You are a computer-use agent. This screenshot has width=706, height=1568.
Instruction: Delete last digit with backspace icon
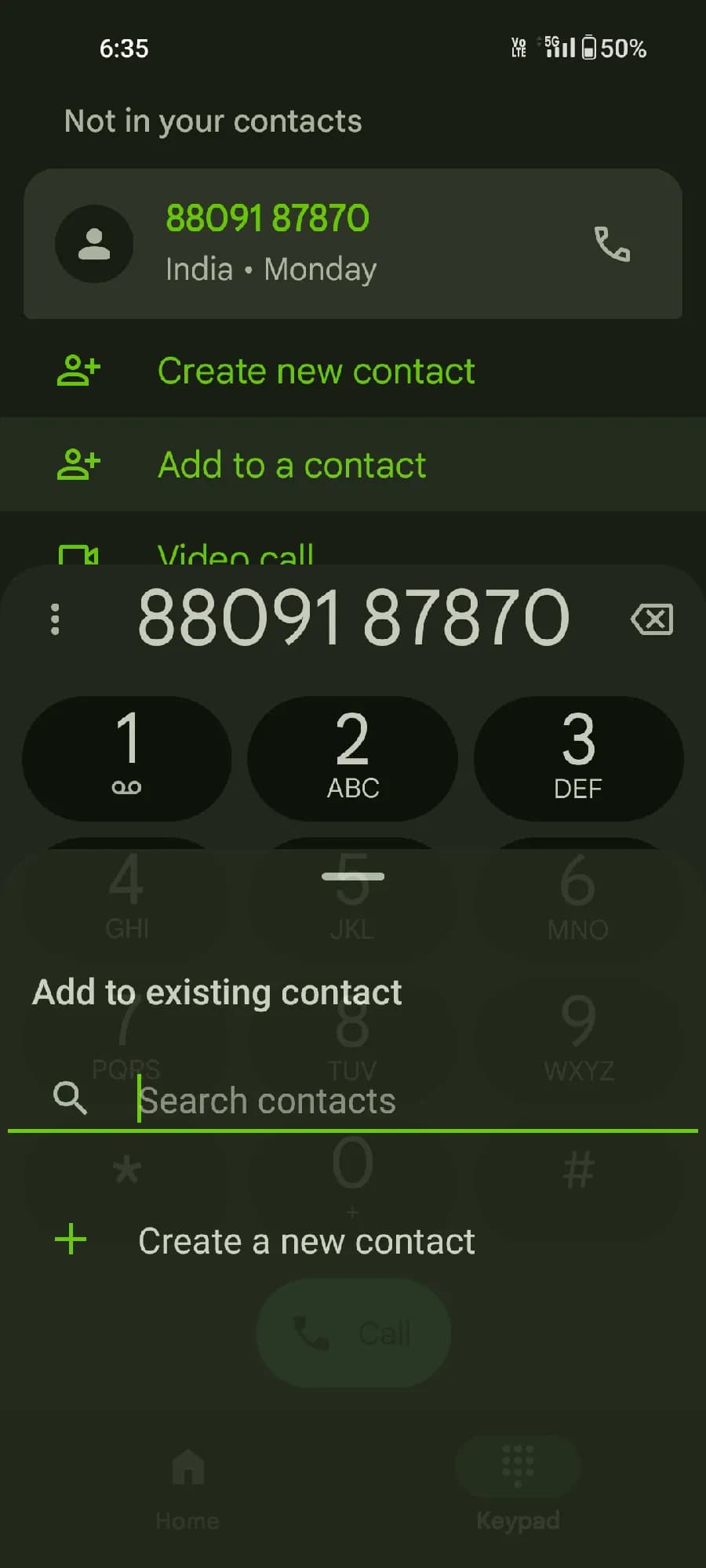[x=652, y=619]
